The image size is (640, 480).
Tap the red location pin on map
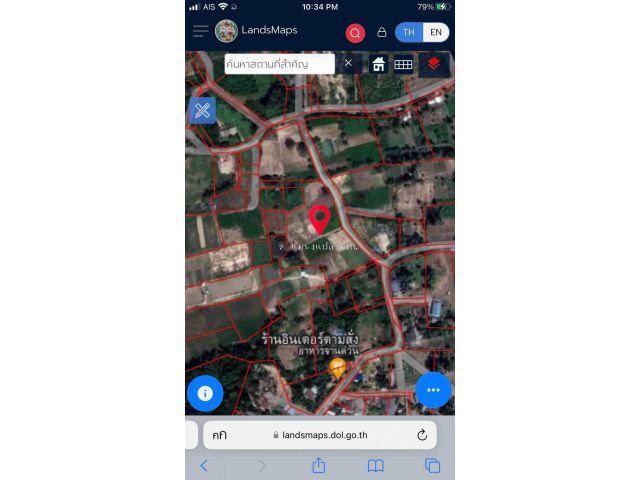click(319, 218)
